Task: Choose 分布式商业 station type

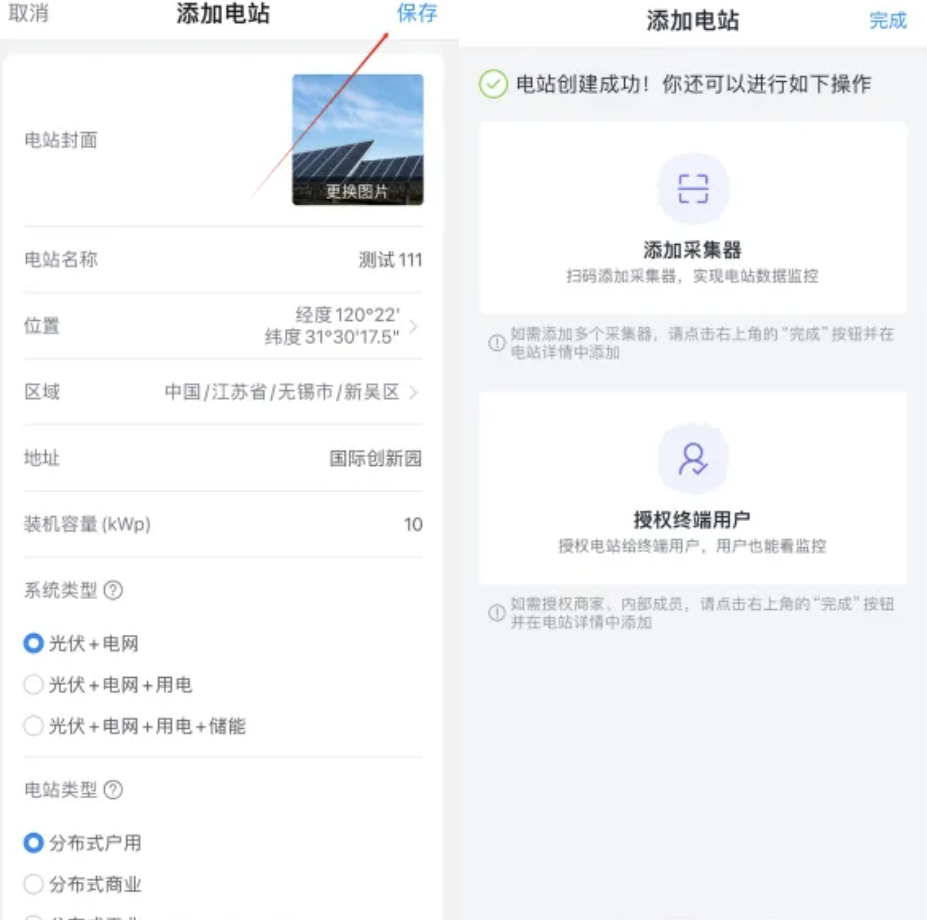Action: coord(34,885)
